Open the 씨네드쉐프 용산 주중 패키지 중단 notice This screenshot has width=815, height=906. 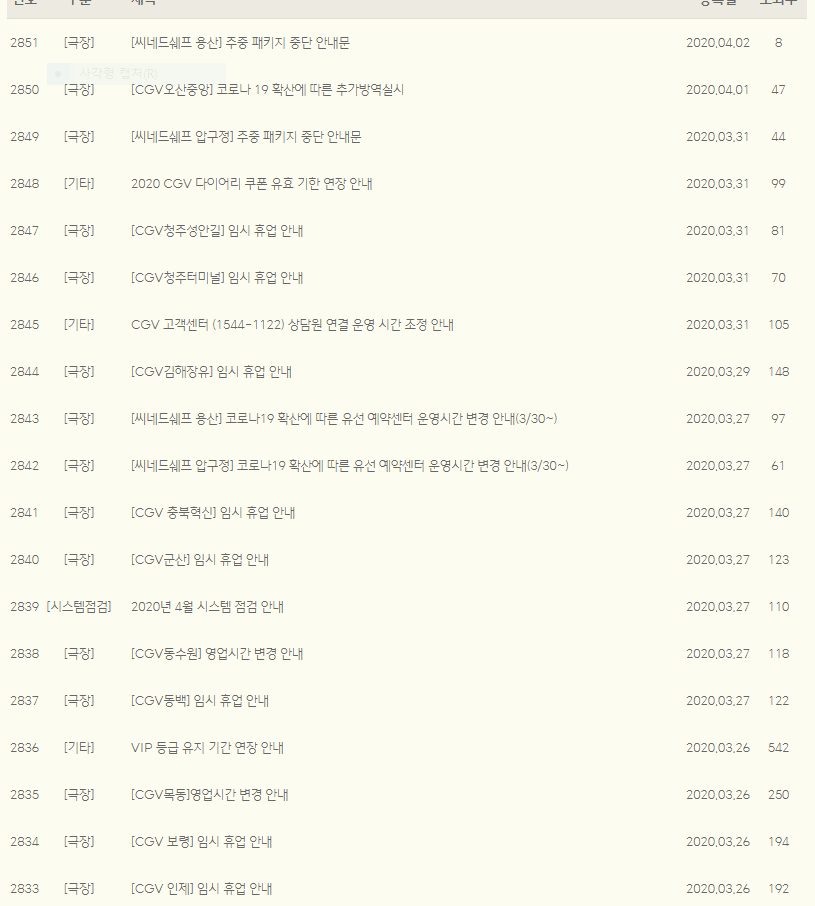pos(240,43)
